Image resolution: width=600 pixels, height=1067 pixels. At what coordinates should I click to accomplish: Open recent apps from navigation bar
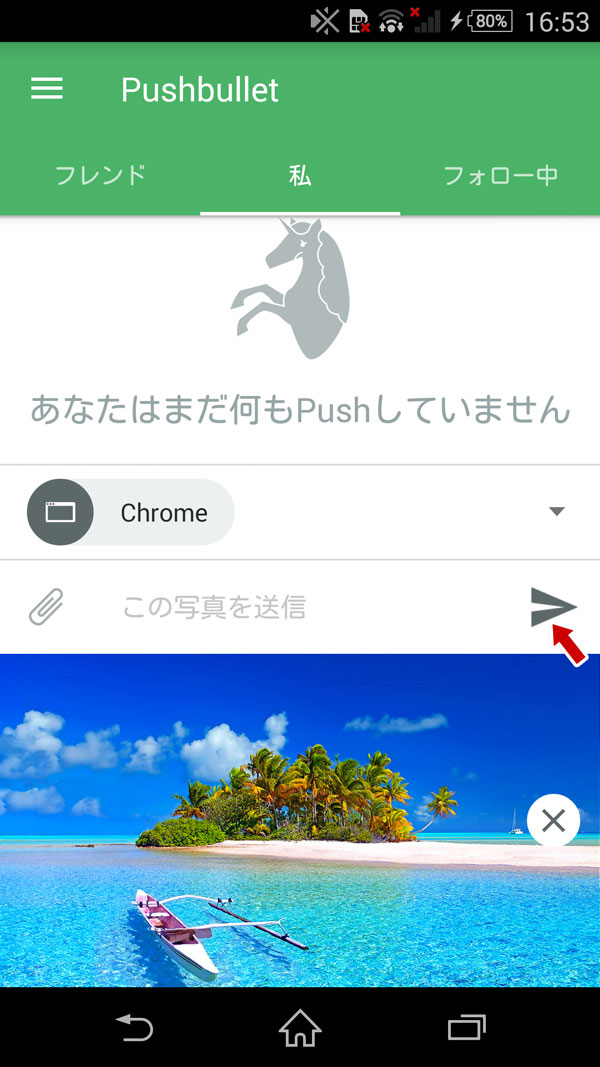click(x=466, y=1027)
